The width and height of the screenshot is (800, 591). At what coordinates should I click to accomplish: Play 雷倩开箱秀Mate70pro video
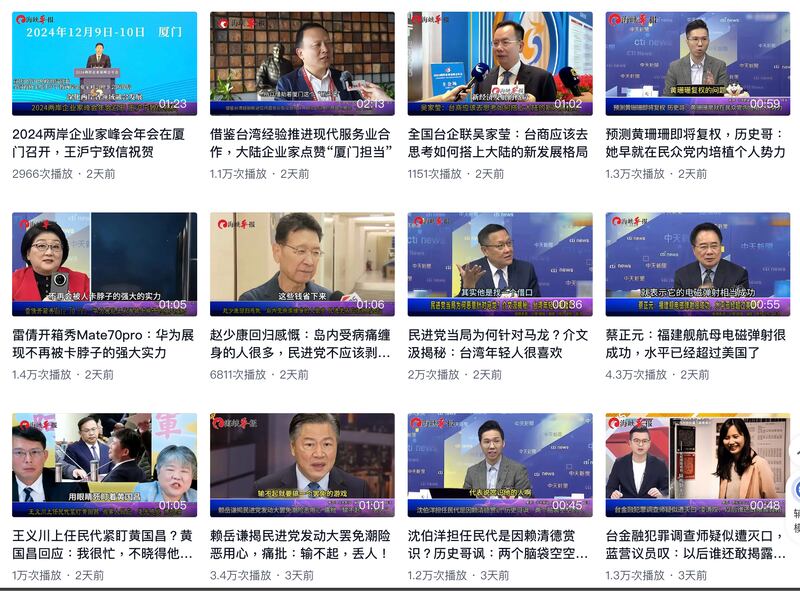104,263
